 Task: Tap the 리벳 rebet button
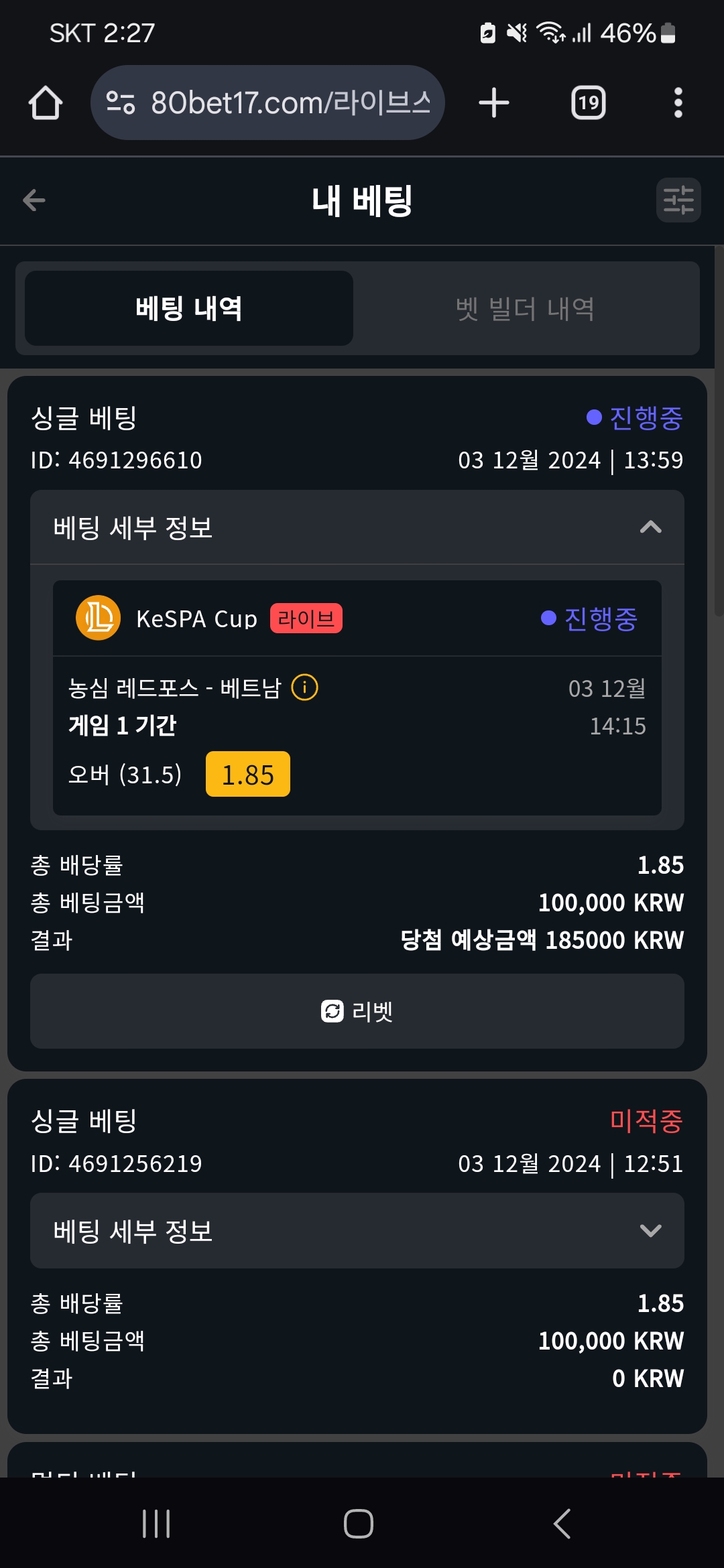(x=357, y=1011)
